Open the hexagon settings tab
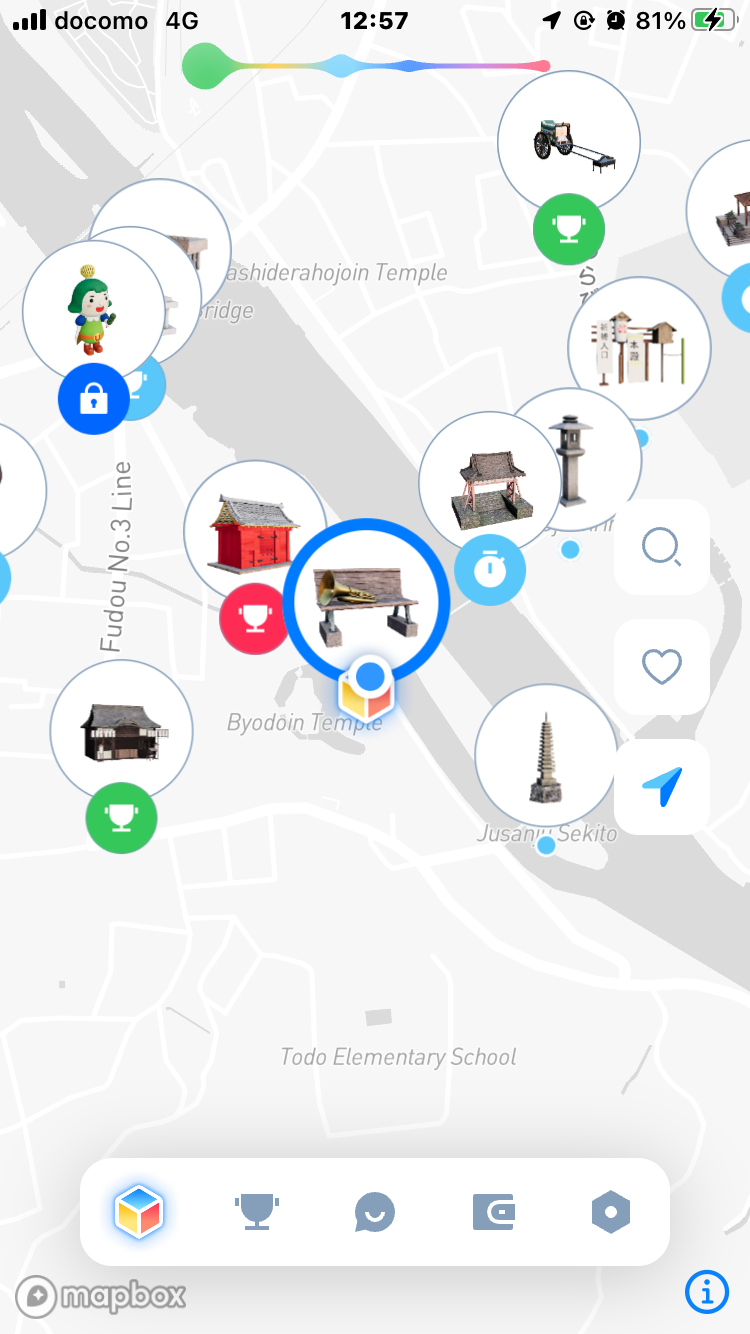 pos(610,1212)
